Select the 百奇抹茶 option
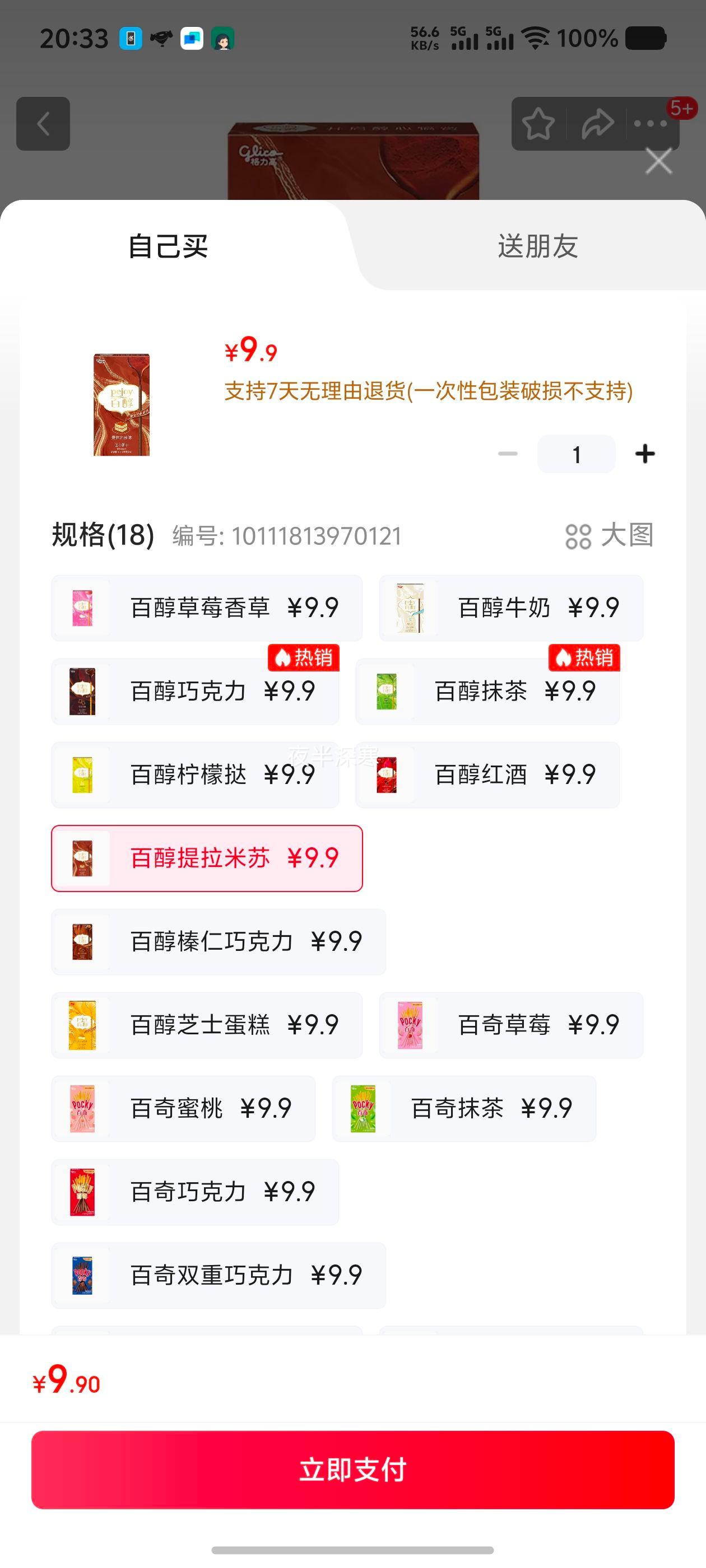This screenshot has height=1568, width=706. click(464, 1108)
